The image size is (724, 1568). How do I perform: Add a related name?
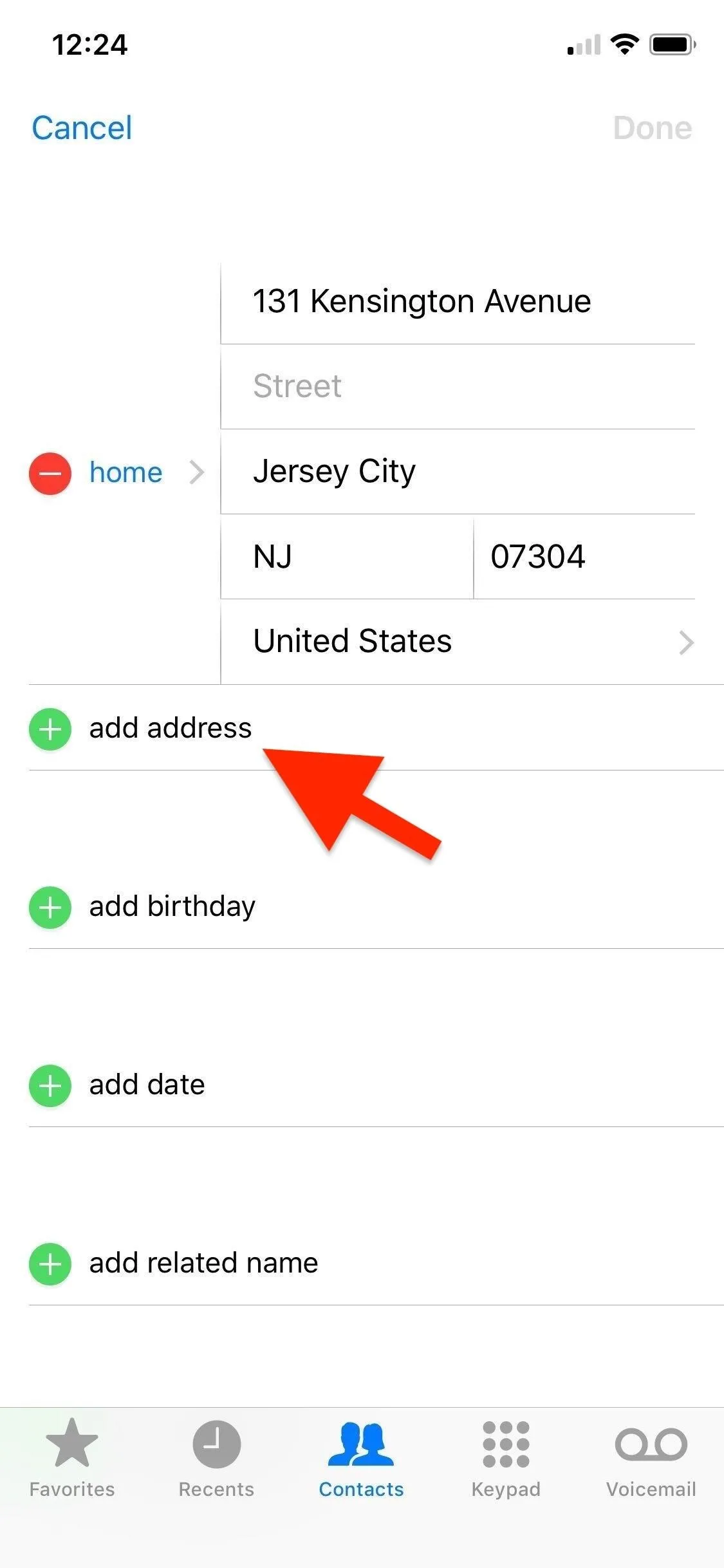click(x=376, y=1264)
